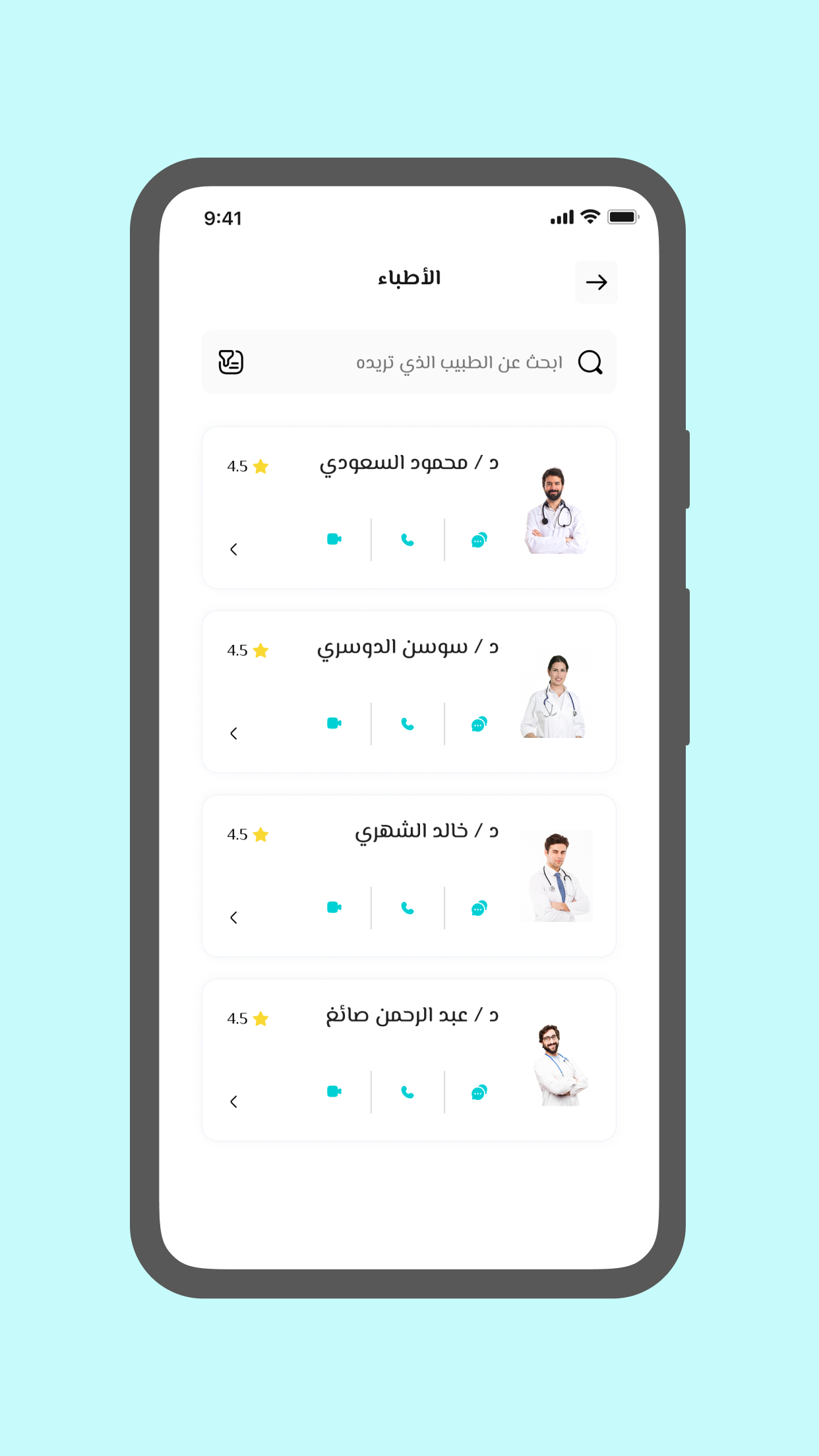Screen dimensions: 819x1456
Task: Open chevron on عبد الرحمن صائغ card
Action: (x=233, y=1101)
